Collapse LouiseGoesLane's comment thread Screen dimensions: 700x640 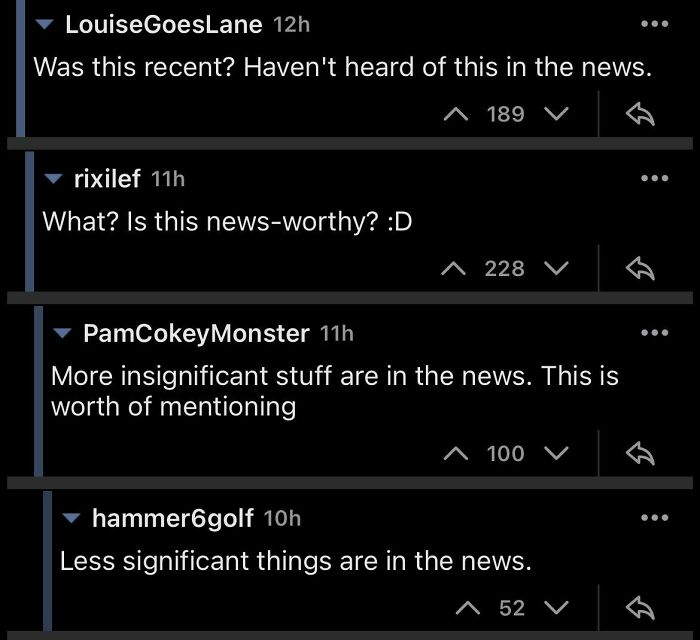[x=44, y=26]
